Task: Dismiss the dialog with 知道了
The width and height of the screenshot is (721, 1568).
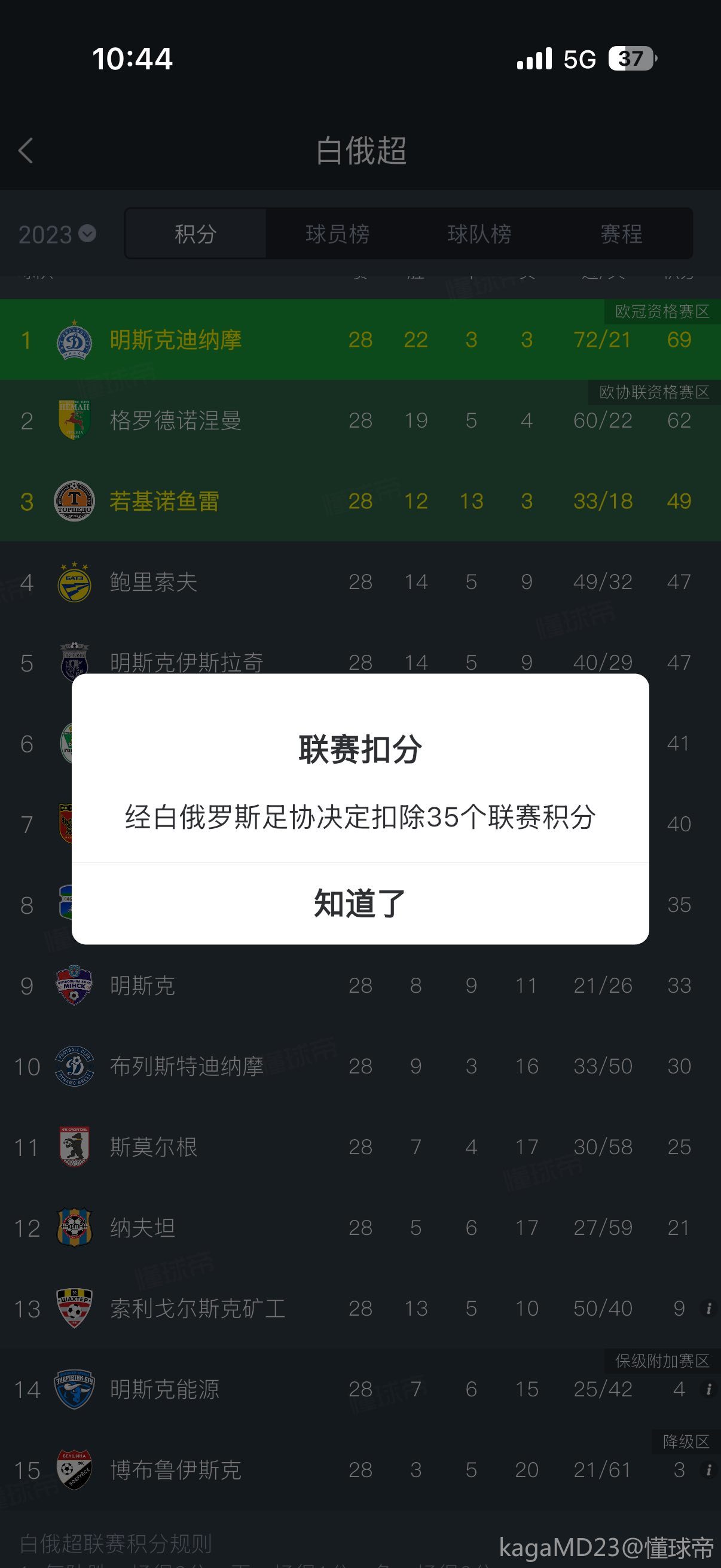Action: 360,903
